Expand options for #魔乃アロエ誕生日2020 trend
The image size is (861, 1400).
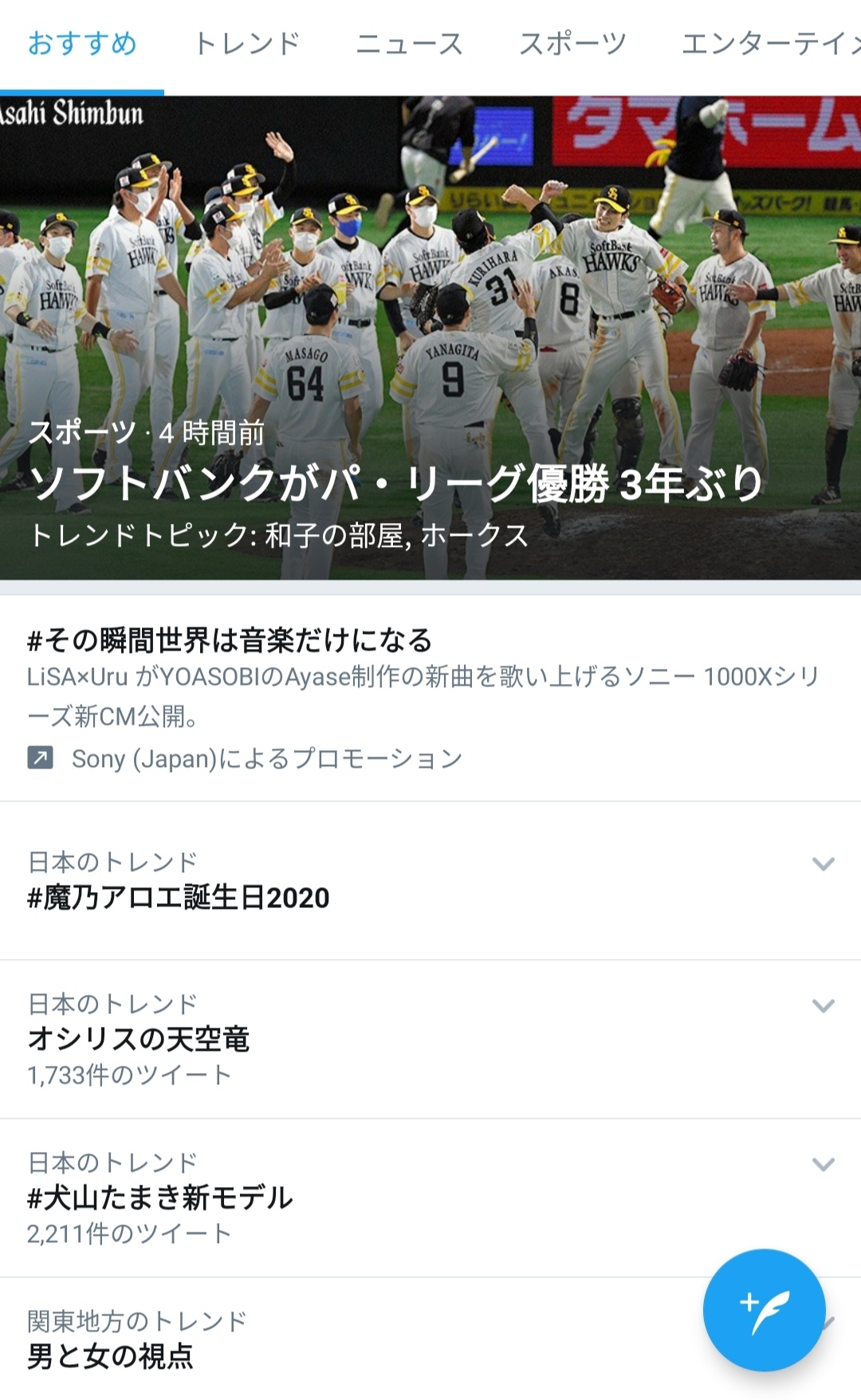823,863
